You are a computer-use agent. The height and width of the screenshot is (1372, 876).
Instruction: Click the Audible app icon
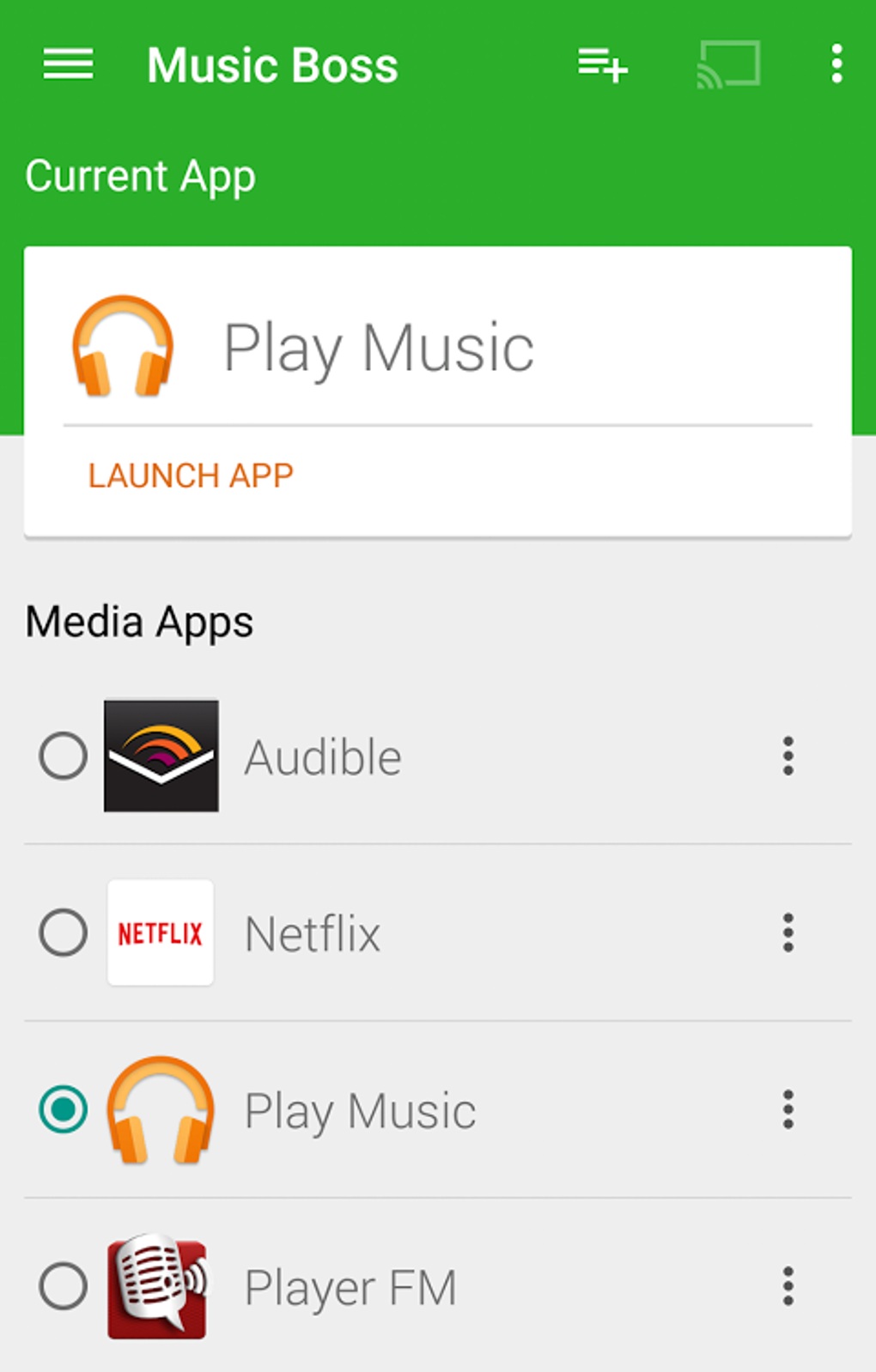tap(160, 757)
